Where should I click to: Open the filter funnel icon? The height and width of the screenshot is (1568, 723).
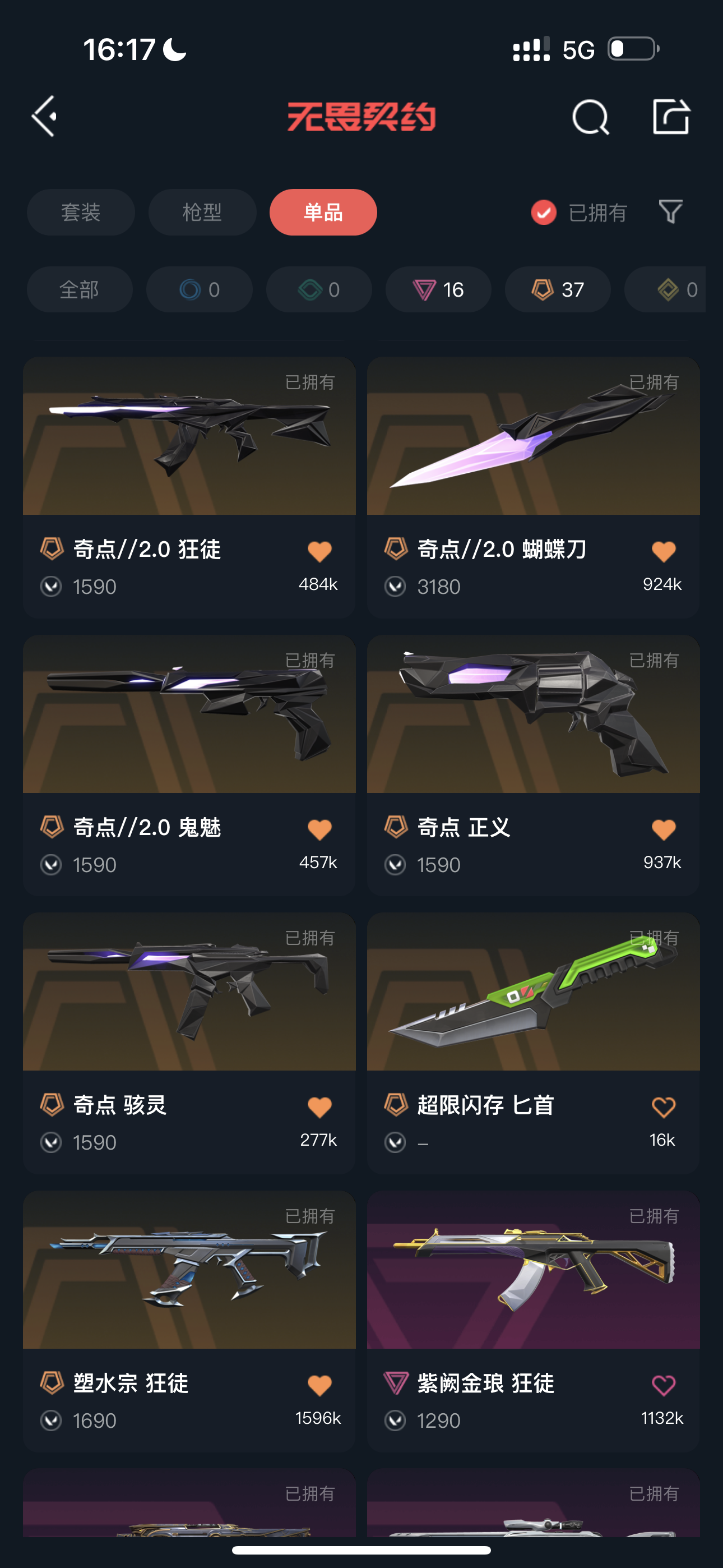[671, 212]
